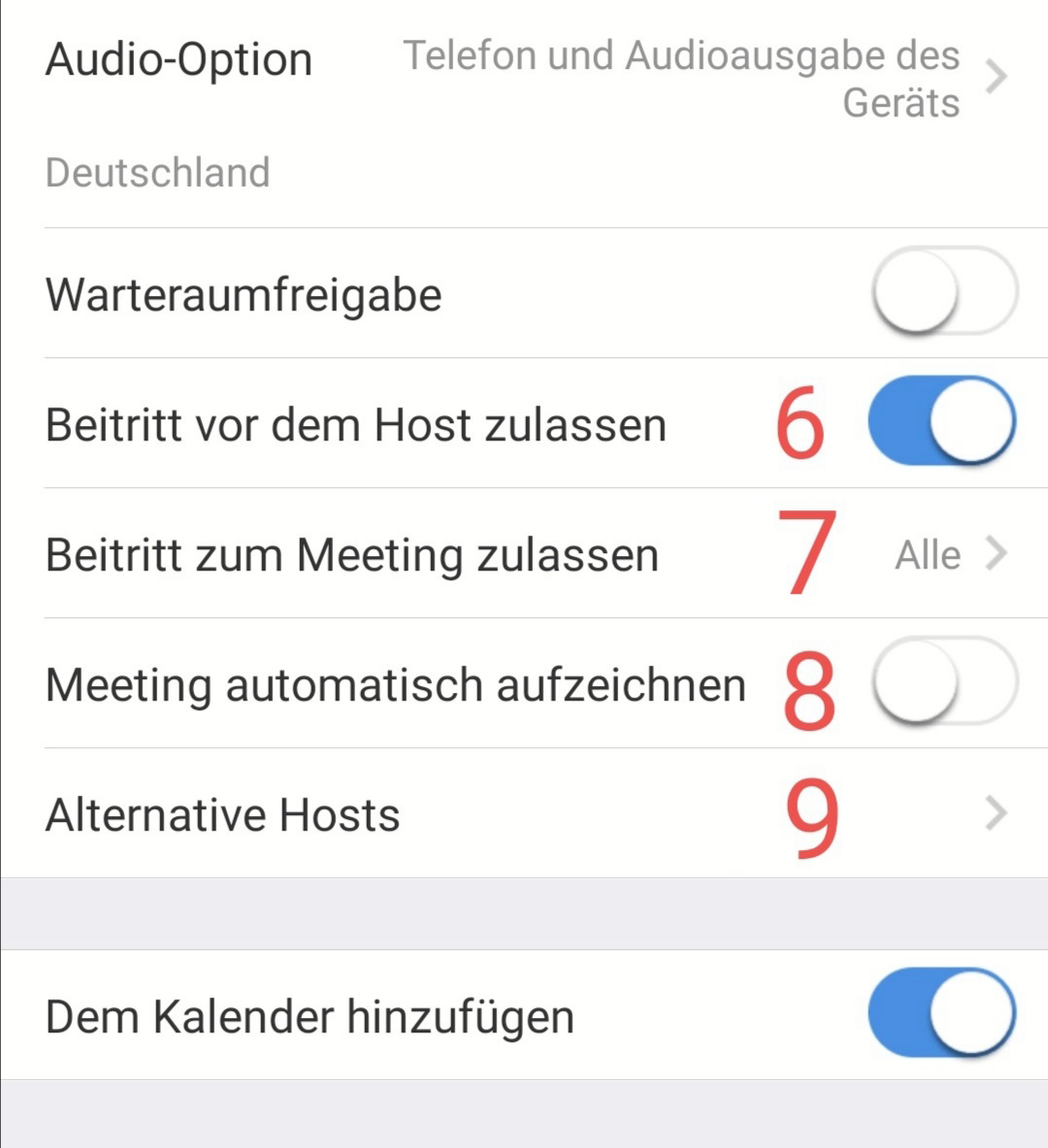This screenshot has width=1048, height=1148.
Task: Disable Dem Kalender hinzufügen switch
Action: (x=941, y=1014)
